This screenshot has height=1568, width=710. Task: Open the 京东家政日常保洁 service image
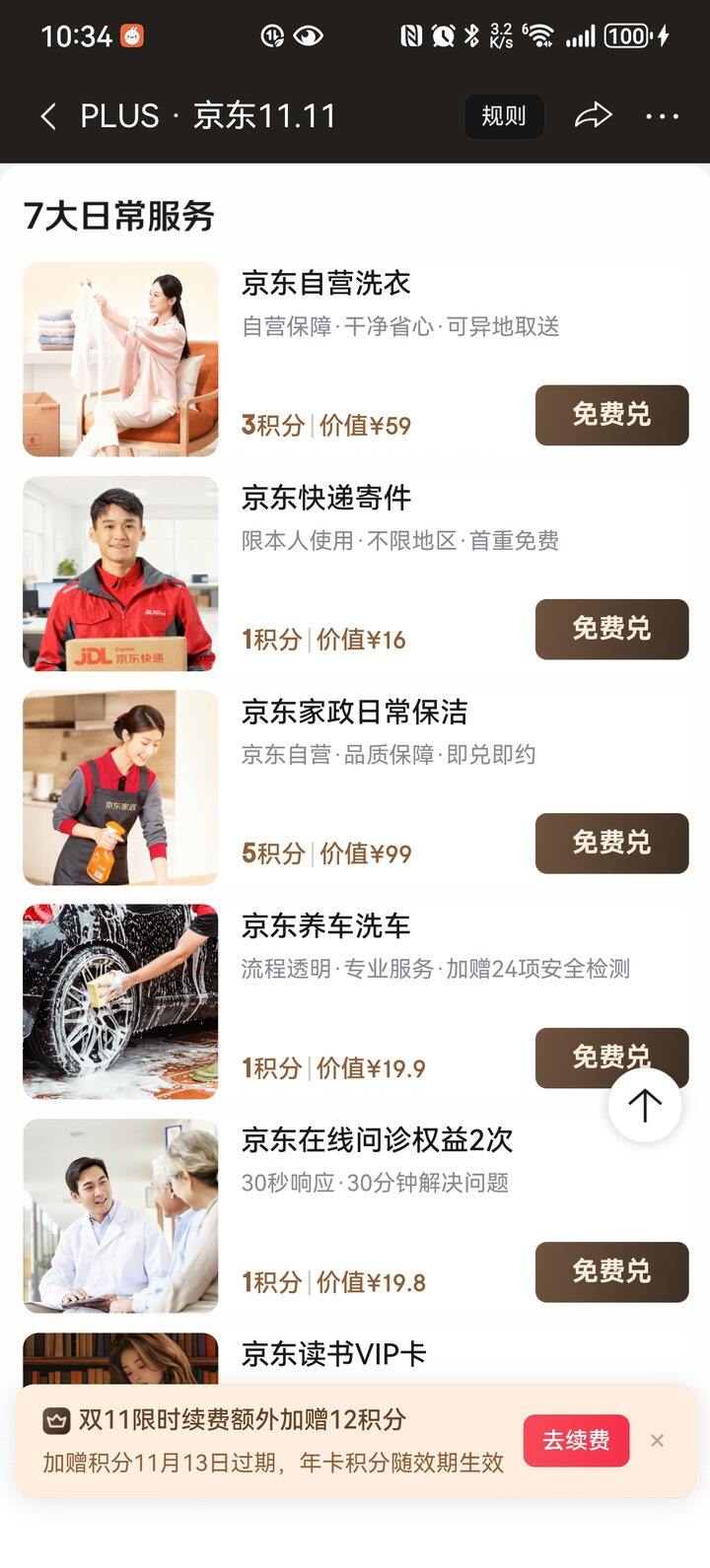point(120,787)
